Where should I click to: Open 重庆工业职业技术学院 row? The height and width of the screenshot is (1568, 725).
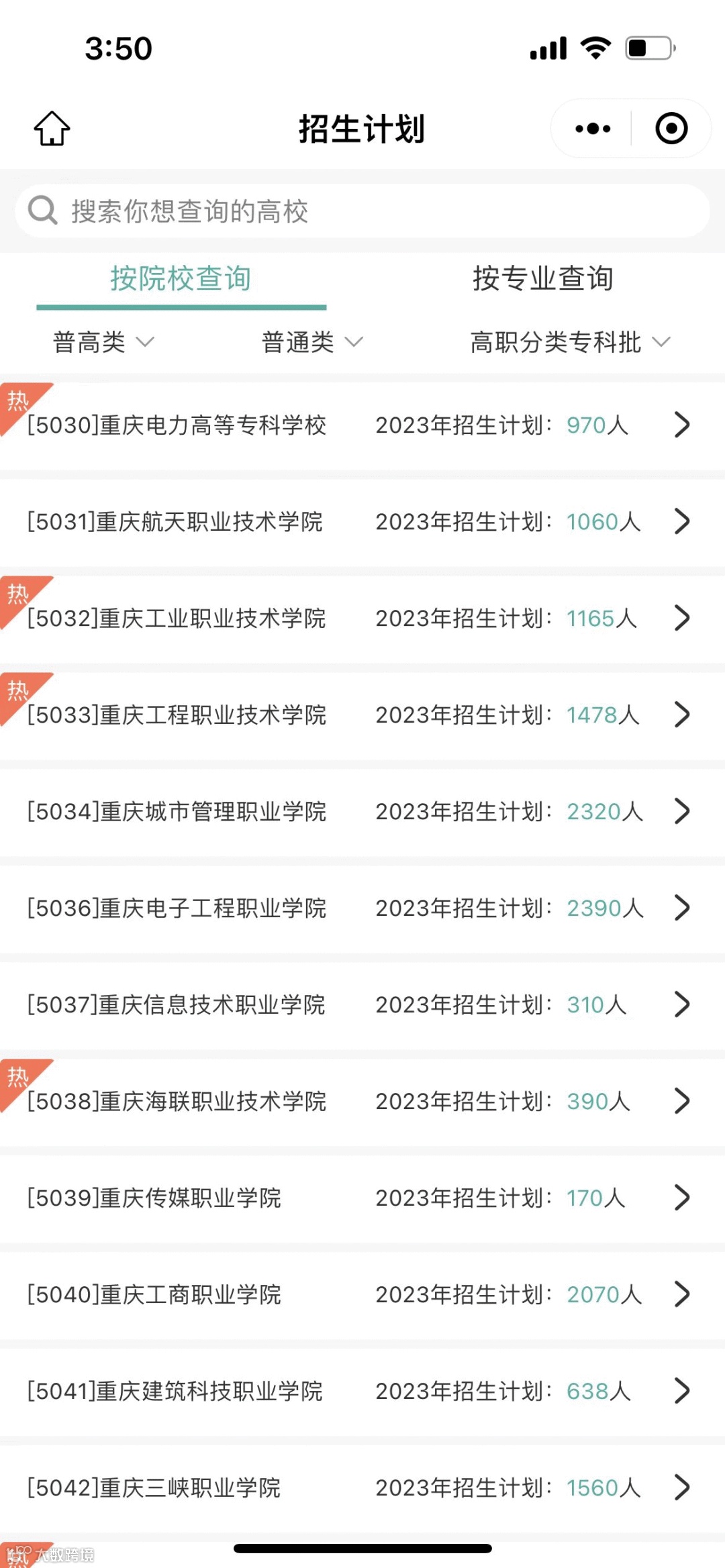362,619
